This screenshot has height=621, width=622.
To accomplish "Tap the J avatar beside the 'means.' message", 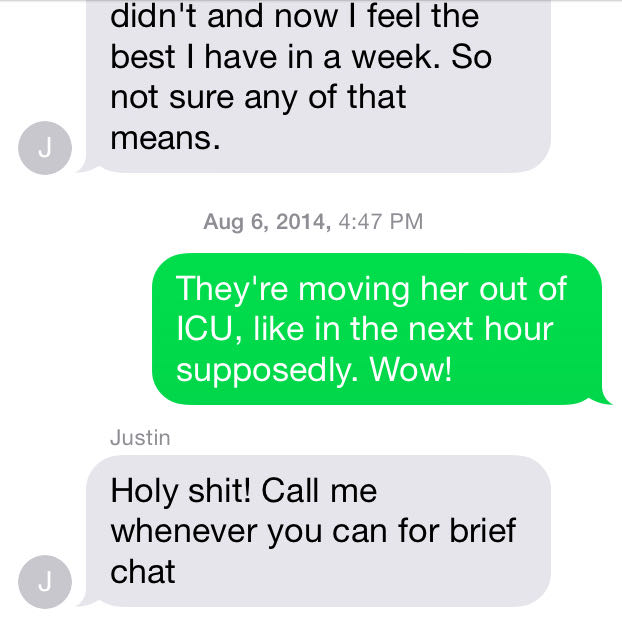I will click(x=45, y=148).
